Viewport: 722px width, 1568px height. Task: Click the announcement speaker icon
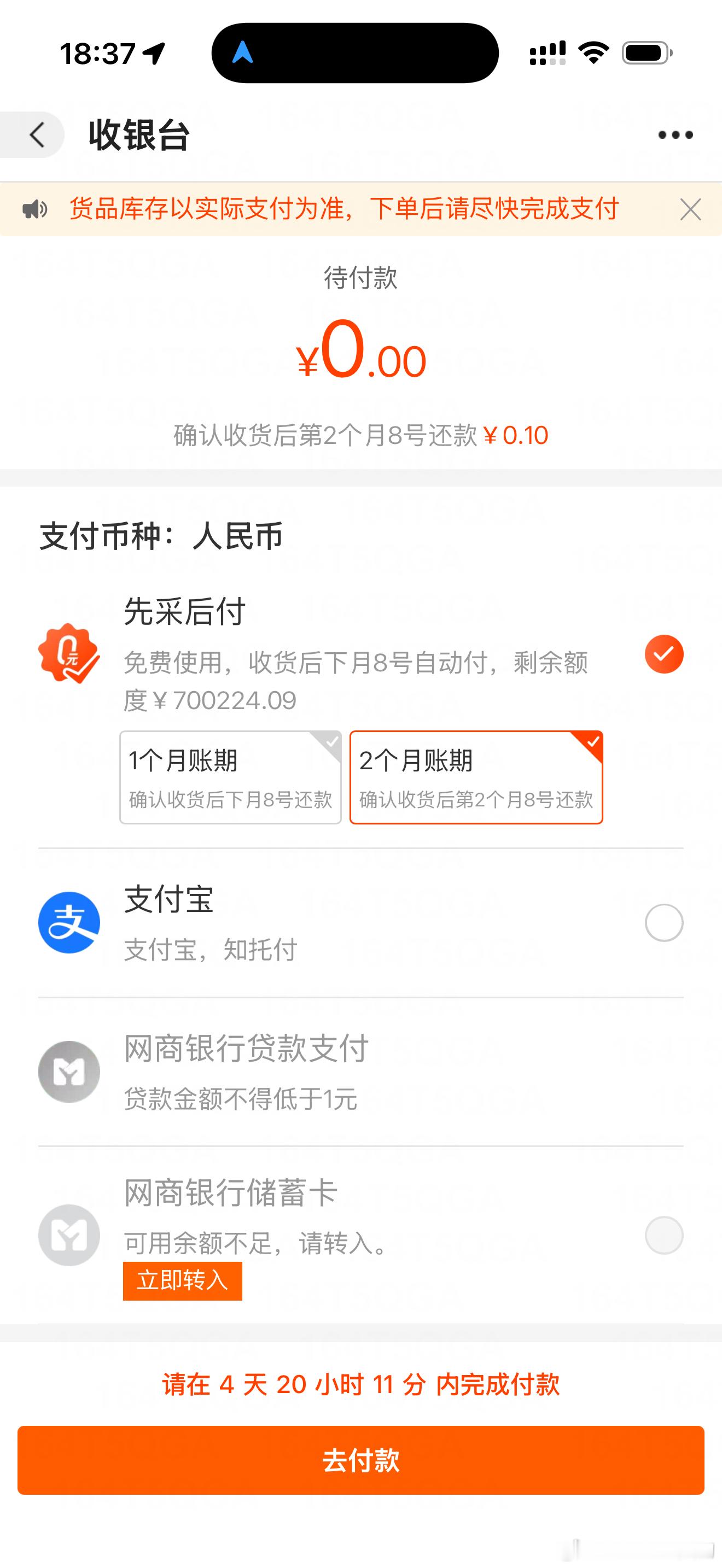33,209
